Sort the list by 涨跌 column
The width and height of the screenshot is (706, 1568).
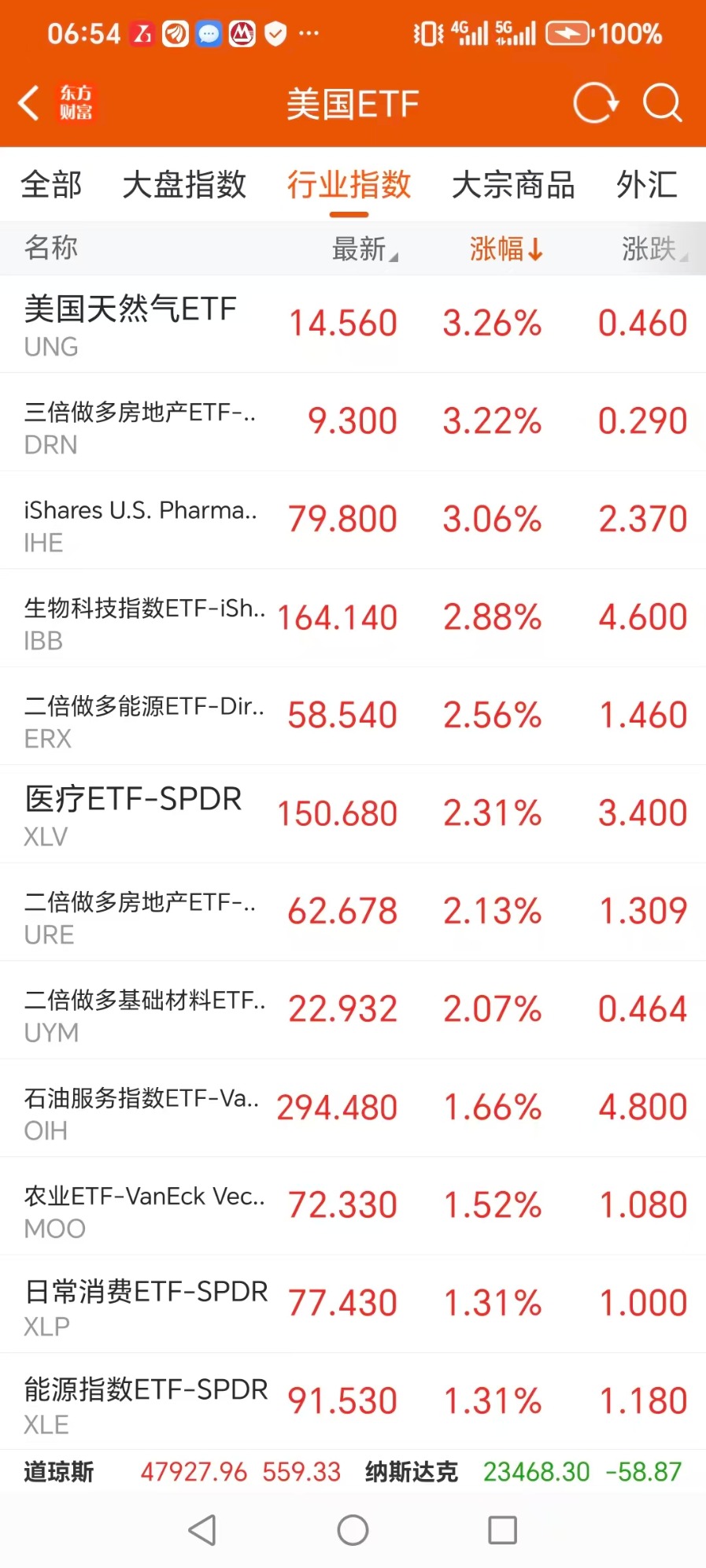[x=652, y=249]
